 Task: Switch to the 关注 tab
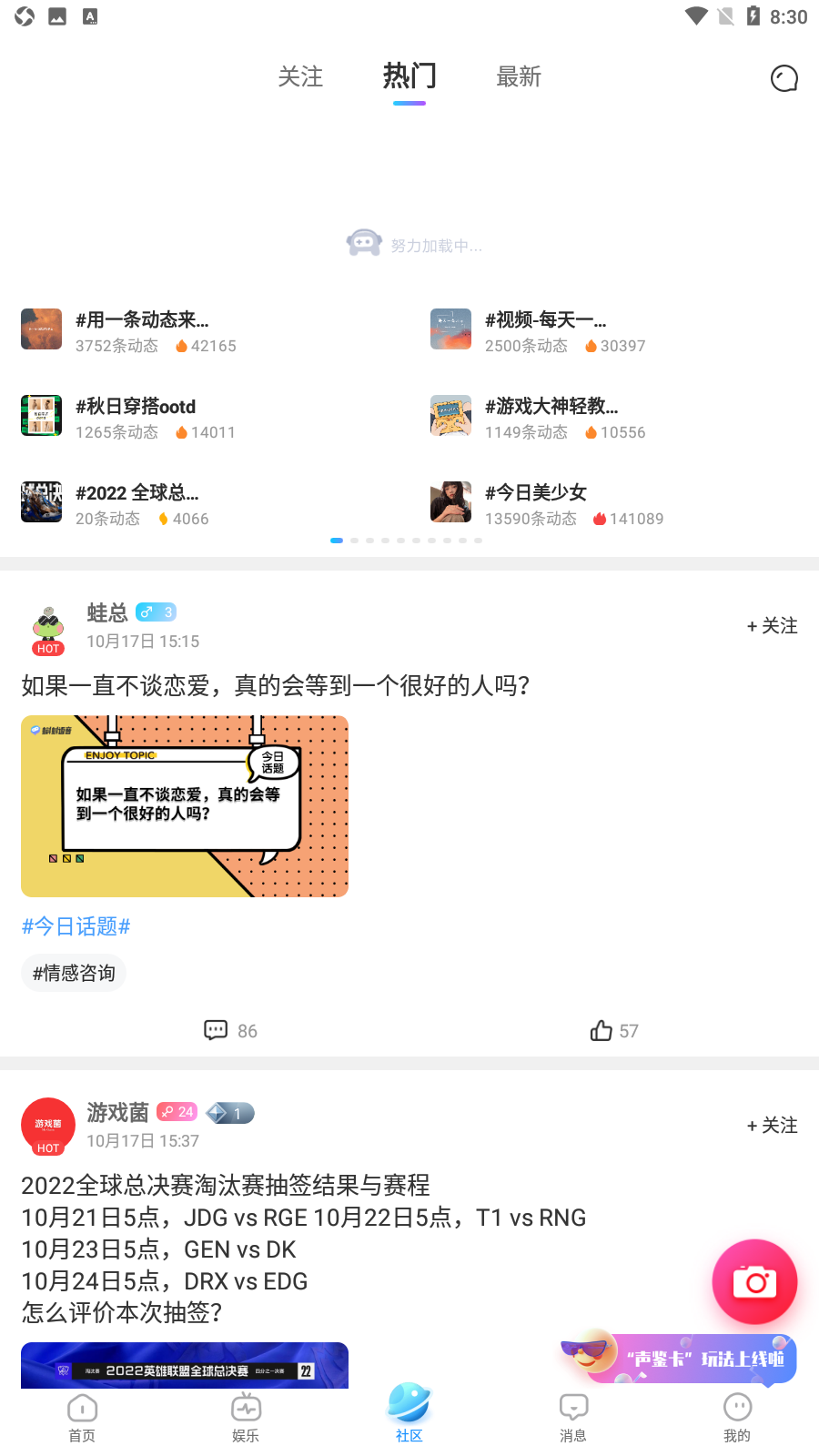tap(300, 77)
